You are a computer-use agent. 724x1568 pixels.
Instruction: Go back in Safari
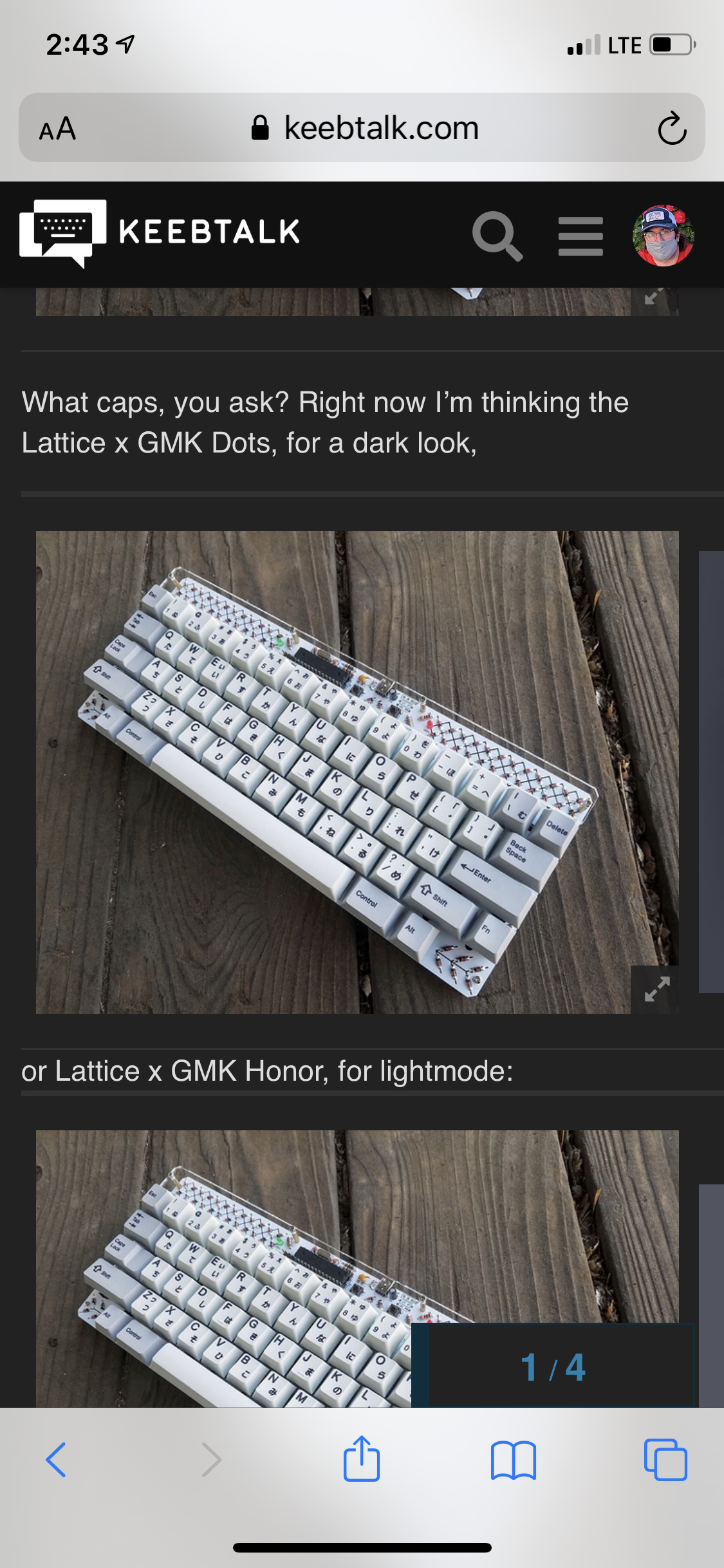pos(56,1459)
